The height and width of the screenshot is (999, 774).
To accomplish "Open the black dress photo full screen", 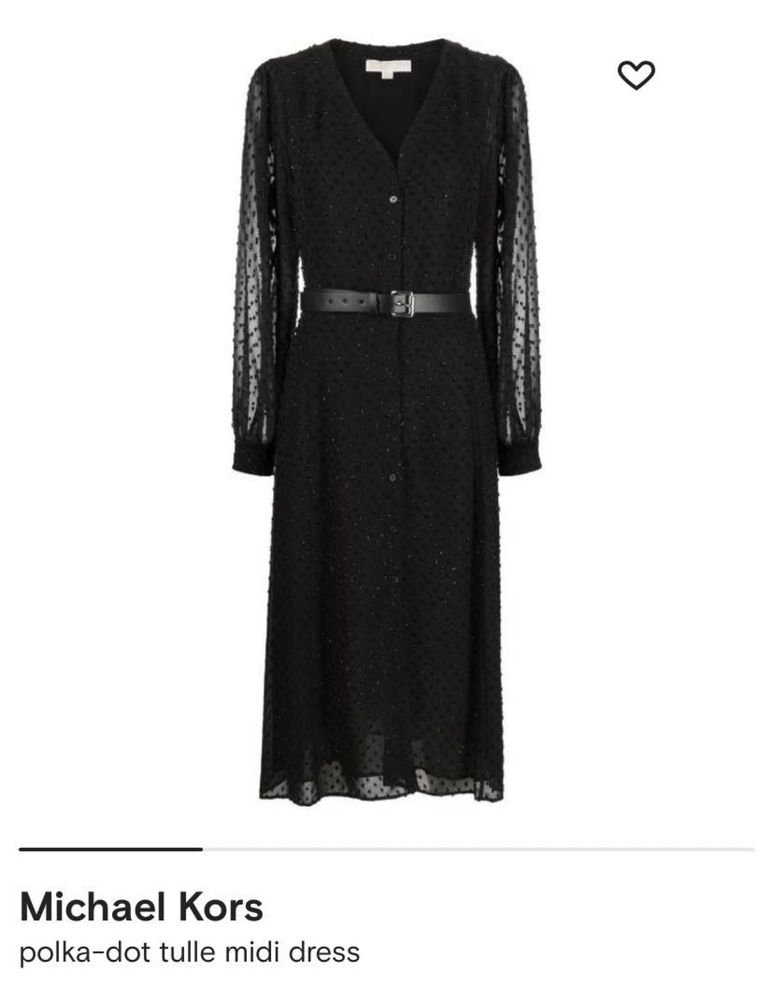I will pos(386,420).
